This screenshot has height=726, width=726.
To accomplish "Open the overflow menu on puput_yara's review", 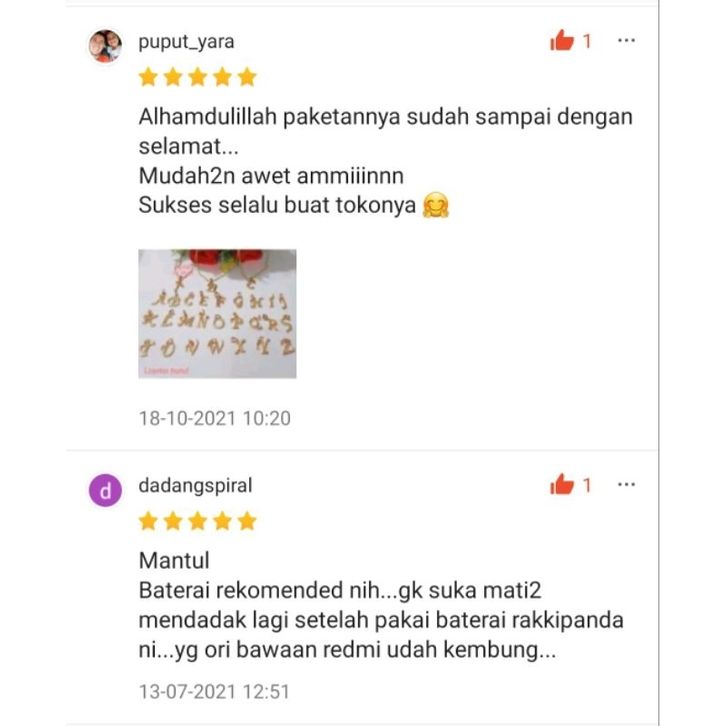I will (627, 42).
